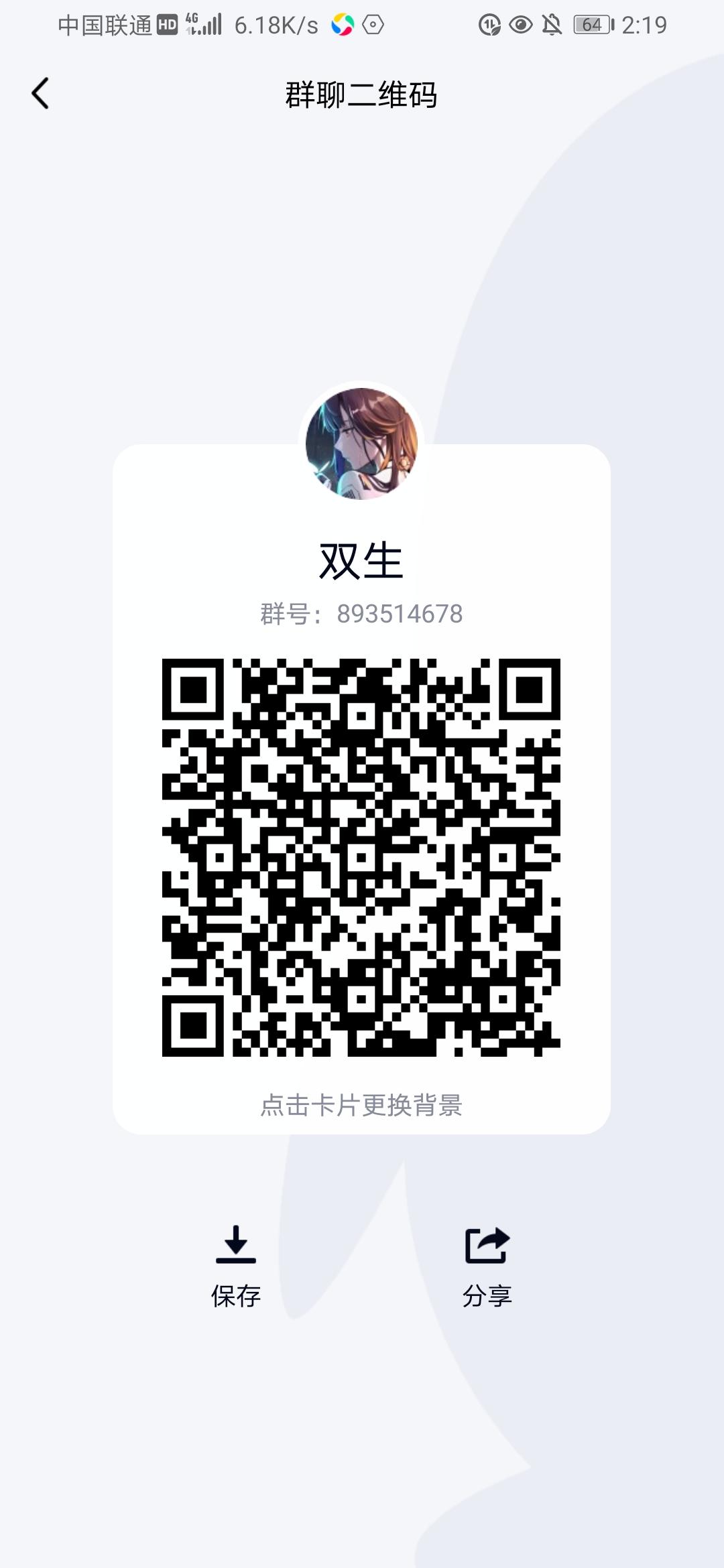Tap the group name 双生
This screenshot has height=1568, width=724.
click(362, 563)
